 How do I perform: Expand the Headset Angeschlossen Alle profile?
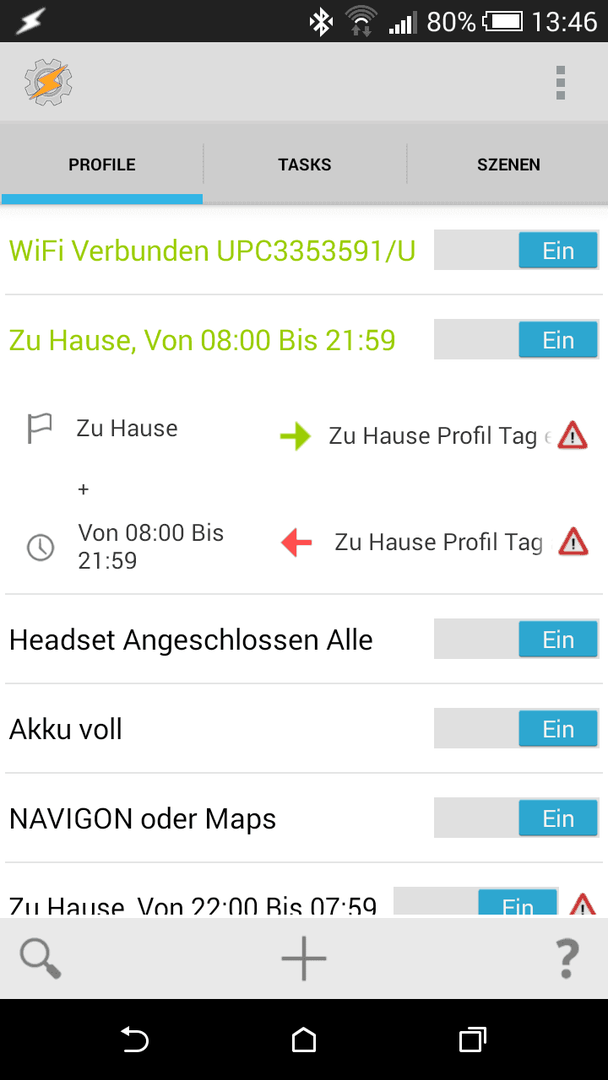coord(191,640)
